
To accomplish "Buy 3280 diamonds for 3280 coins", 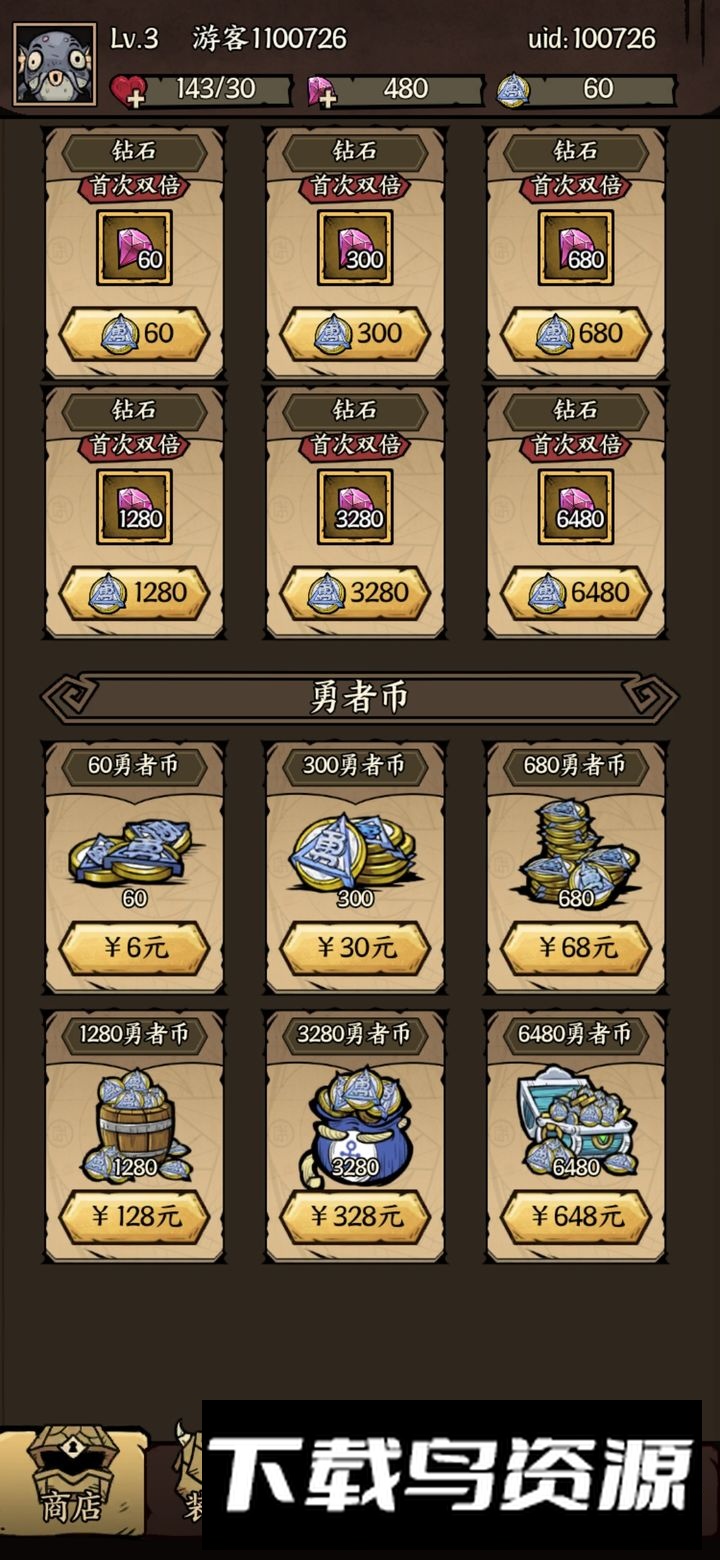I will click(355, 593).
